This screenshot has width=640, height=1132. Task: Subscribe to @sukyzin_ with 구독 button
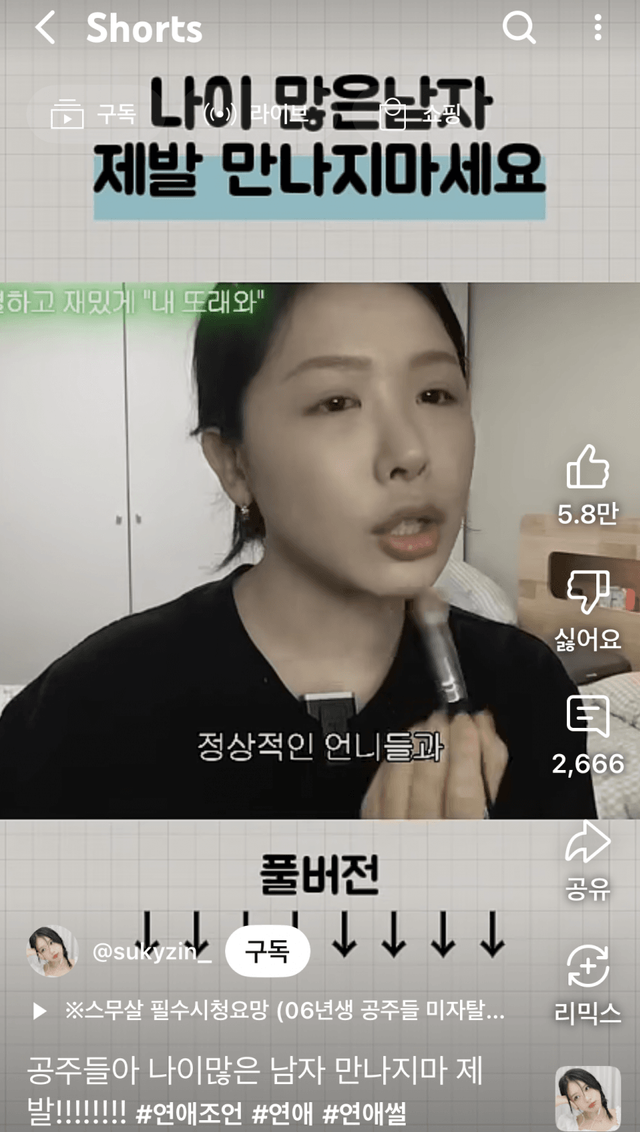point(267,952)
